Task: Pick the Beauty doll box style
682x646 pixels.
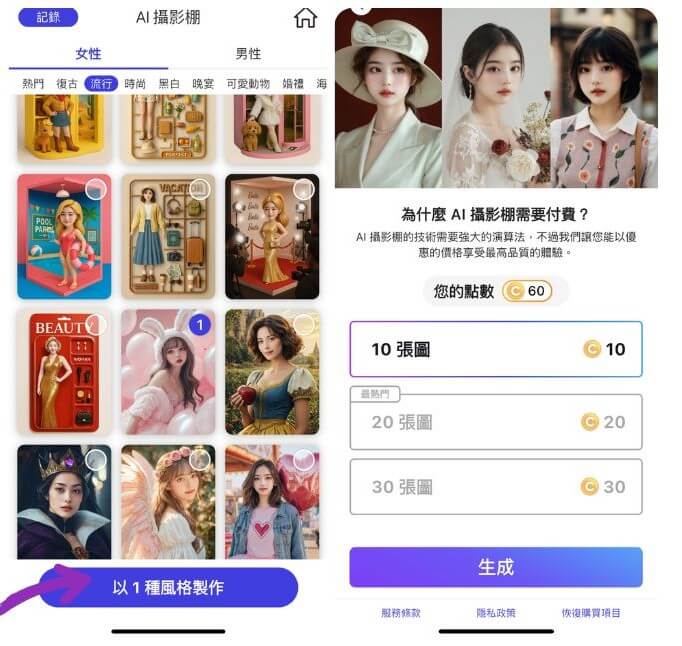Action: pos(64,371)
